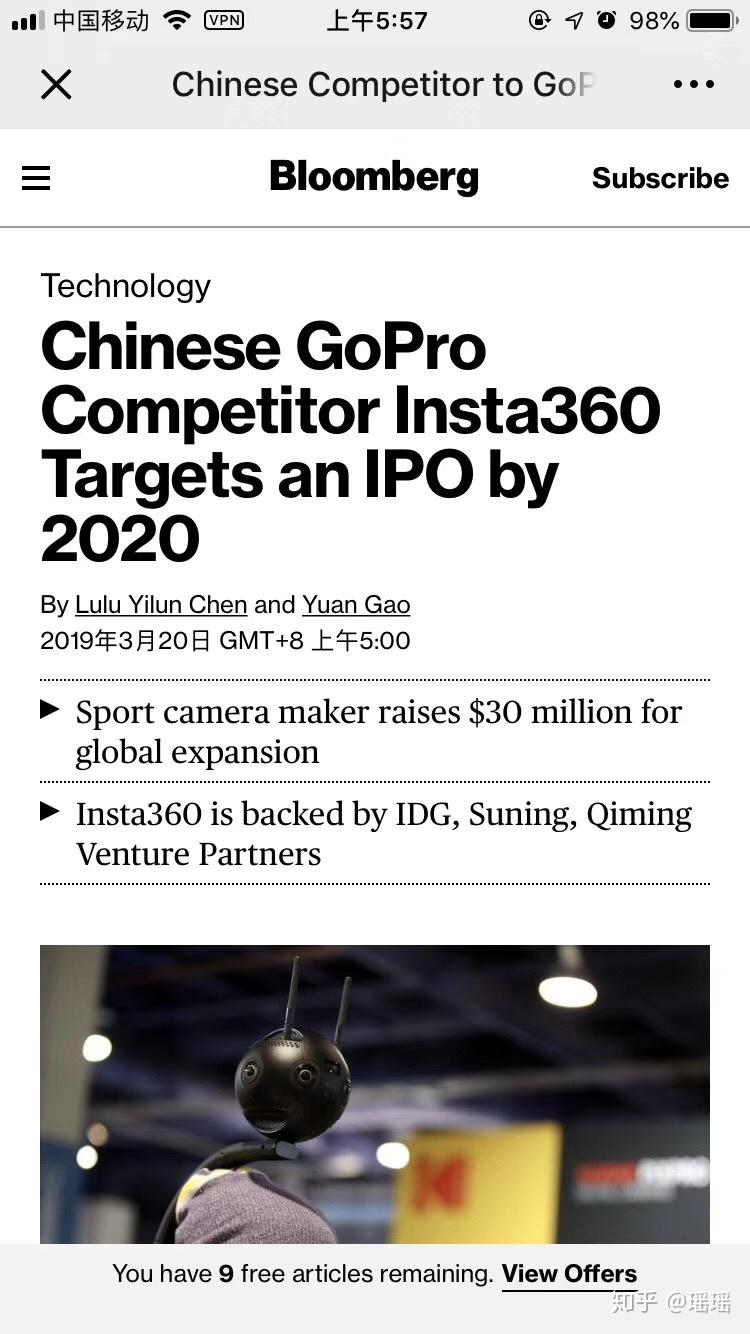Open Bloomberg hamburger navigation menu
Viewport: 750px width, 1334px height.
[36, 179]
